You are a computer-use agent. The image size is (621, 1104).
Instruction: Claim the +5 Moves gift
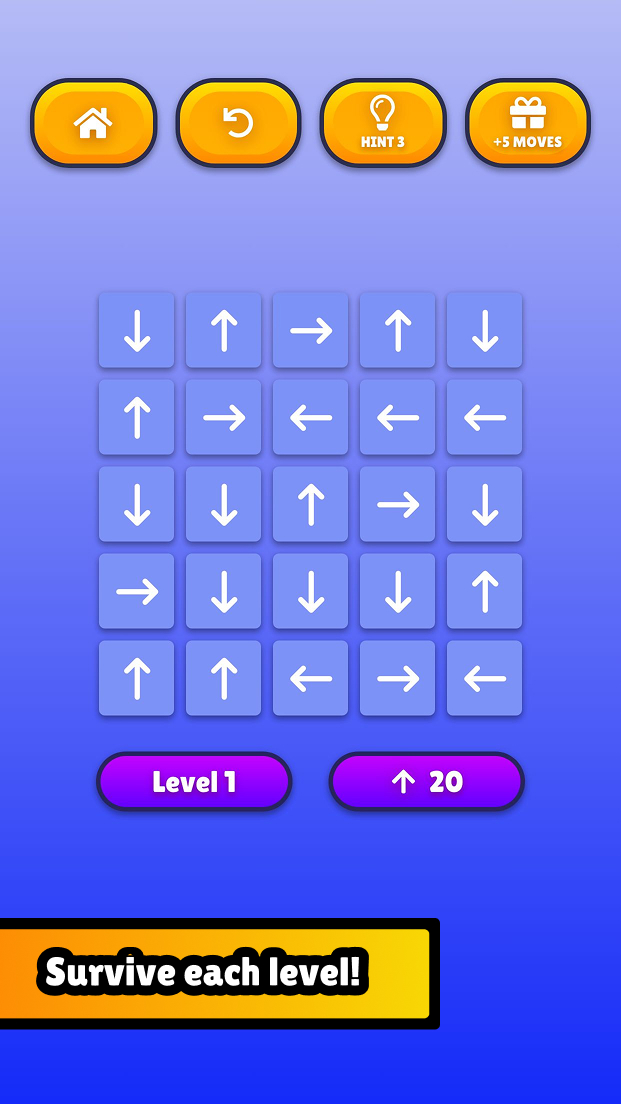pos(528,123)
